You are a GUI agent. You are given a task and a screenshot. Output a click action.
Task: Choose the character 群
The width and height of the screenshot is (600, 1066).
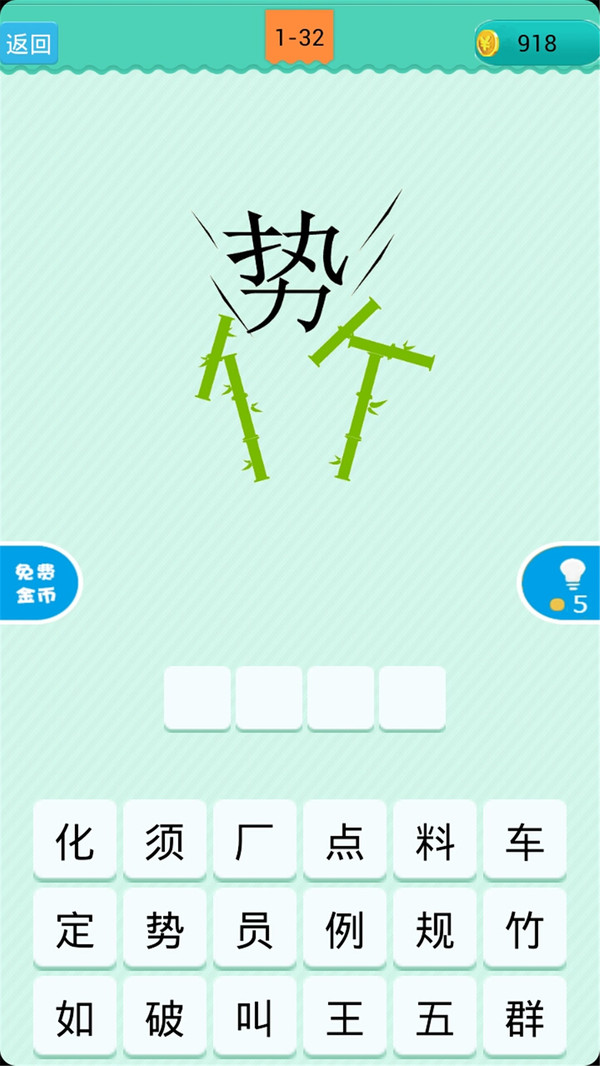click(x=525, y=1019)
